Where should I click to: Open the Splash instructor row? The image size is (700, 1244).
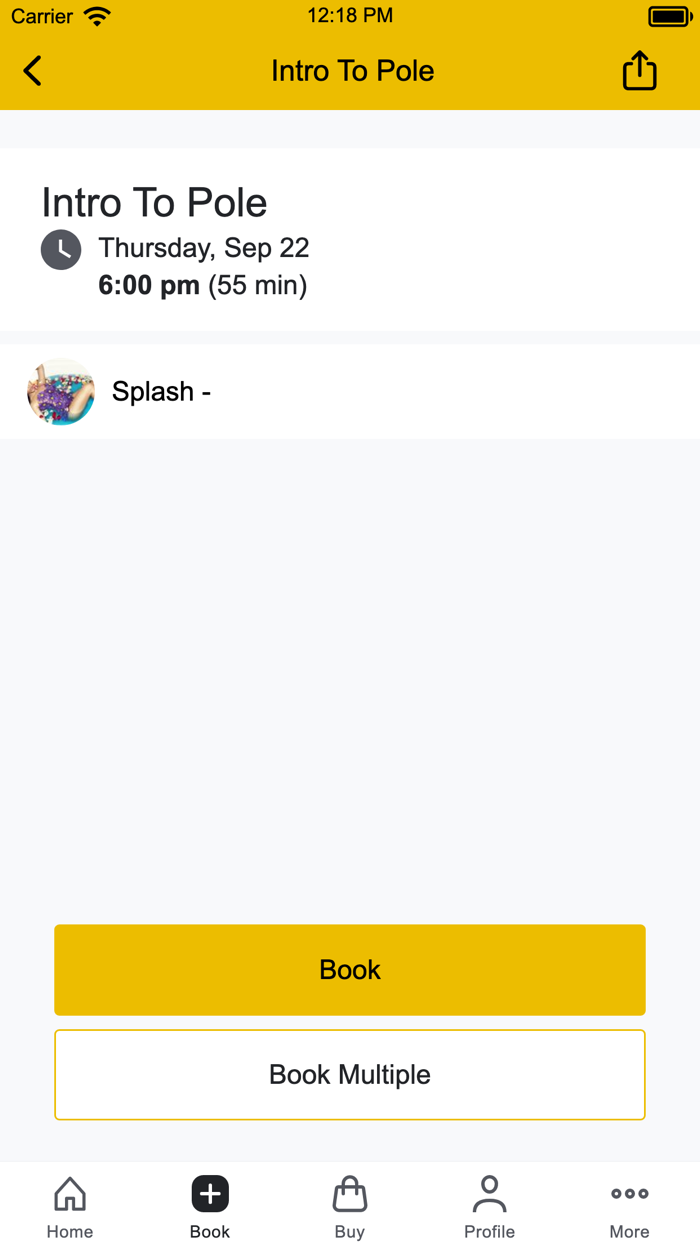[350, 391]
